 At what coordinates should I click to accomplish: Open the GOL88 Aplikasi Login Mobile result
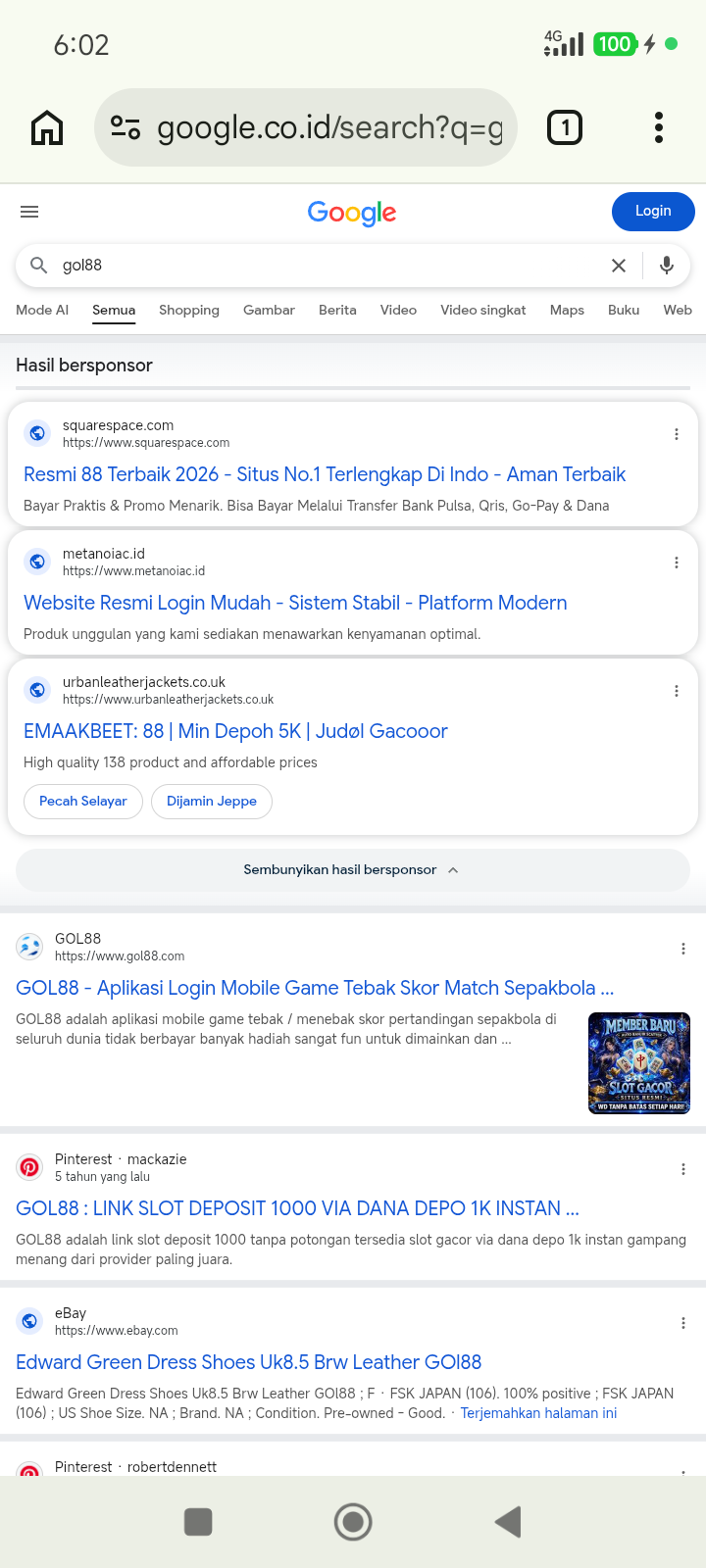tap(315, 988)
